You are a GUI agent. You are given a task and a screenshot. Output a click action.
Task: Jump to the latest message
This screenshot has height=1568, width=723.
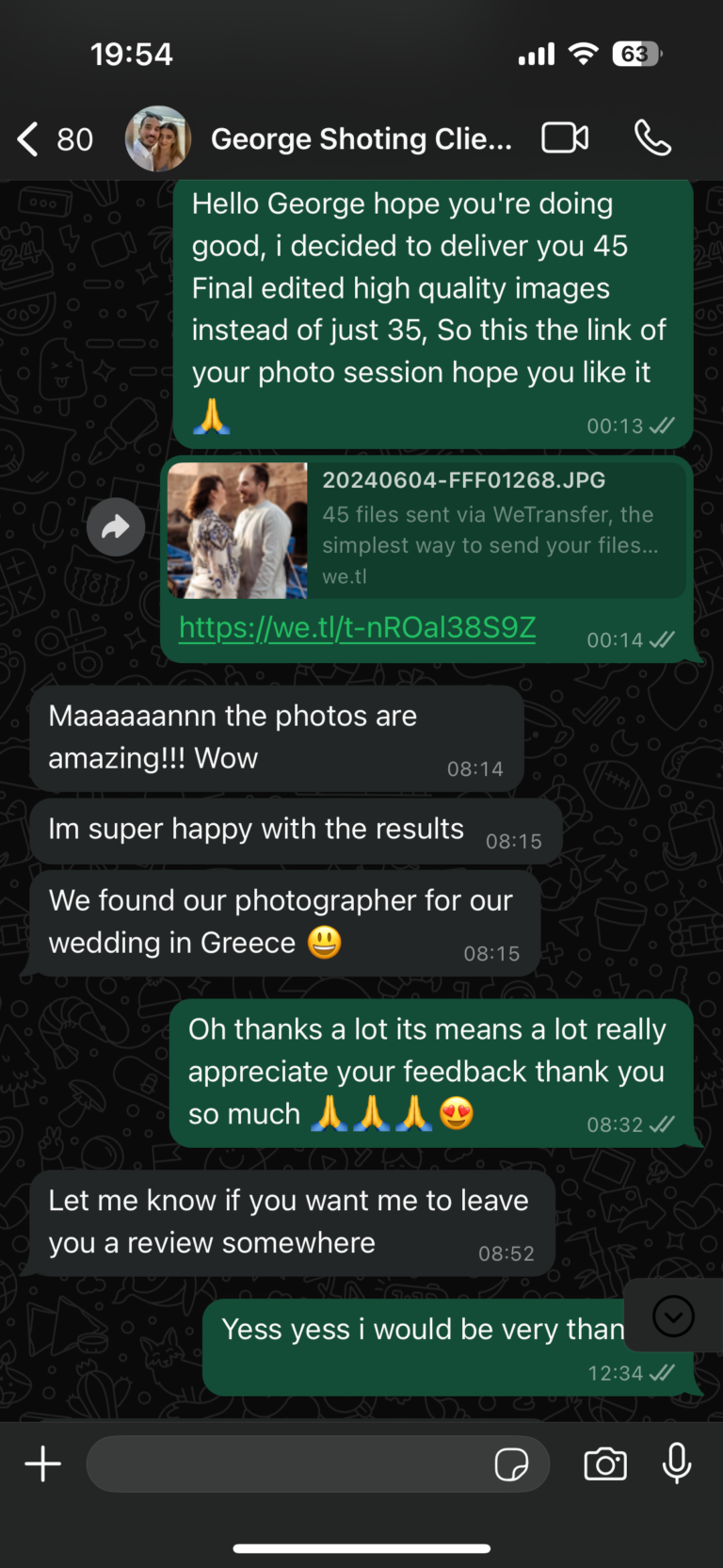coord(673,1316)
